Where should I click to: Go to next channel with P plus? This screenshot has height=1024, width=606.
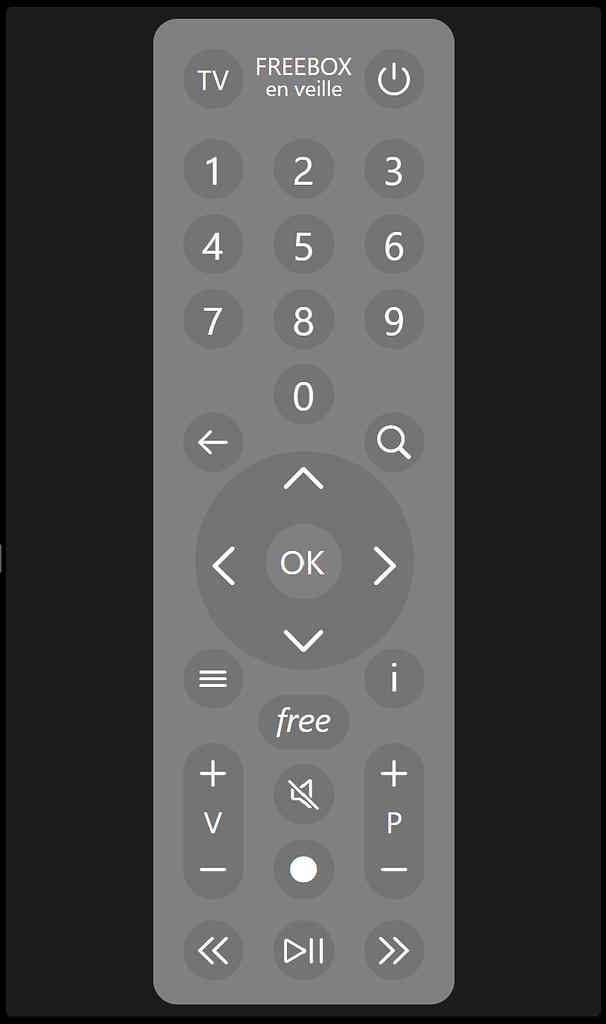click(394, 774)
